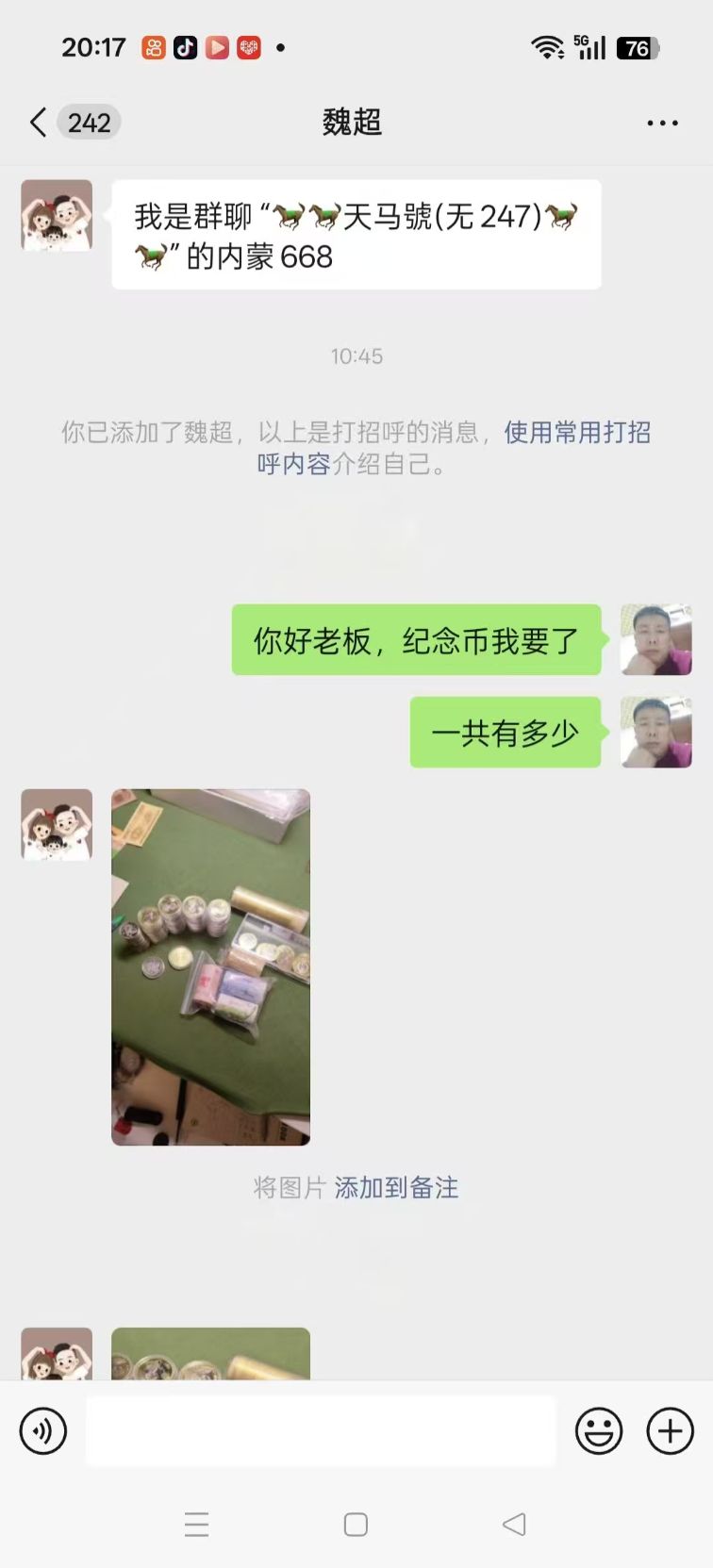Tap the system home button

point(356,1525)
